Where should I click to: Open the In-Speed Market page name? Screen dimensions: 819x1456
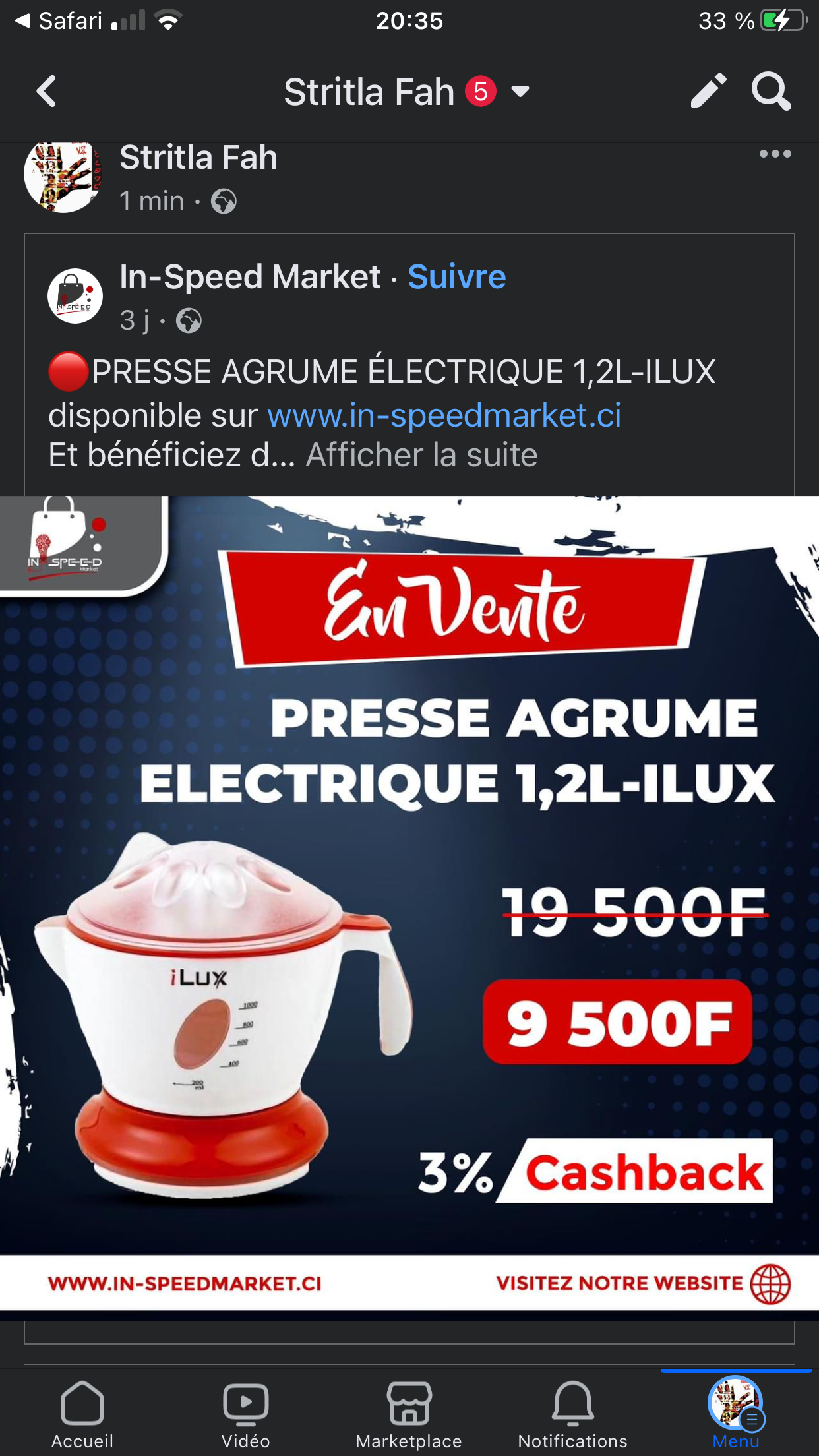(x=250, y=276)
